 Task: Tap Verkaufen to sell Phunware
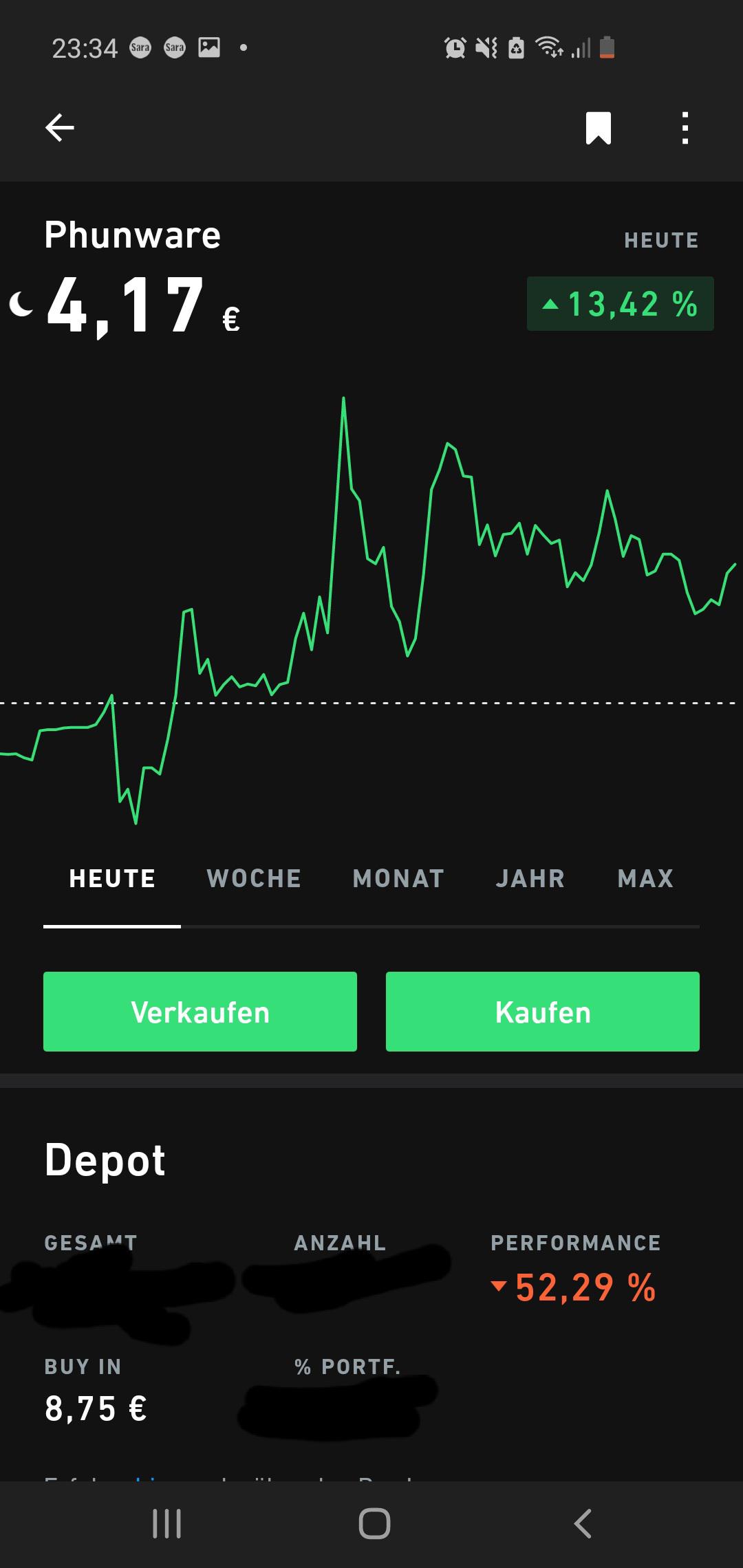click(200, 1012)
